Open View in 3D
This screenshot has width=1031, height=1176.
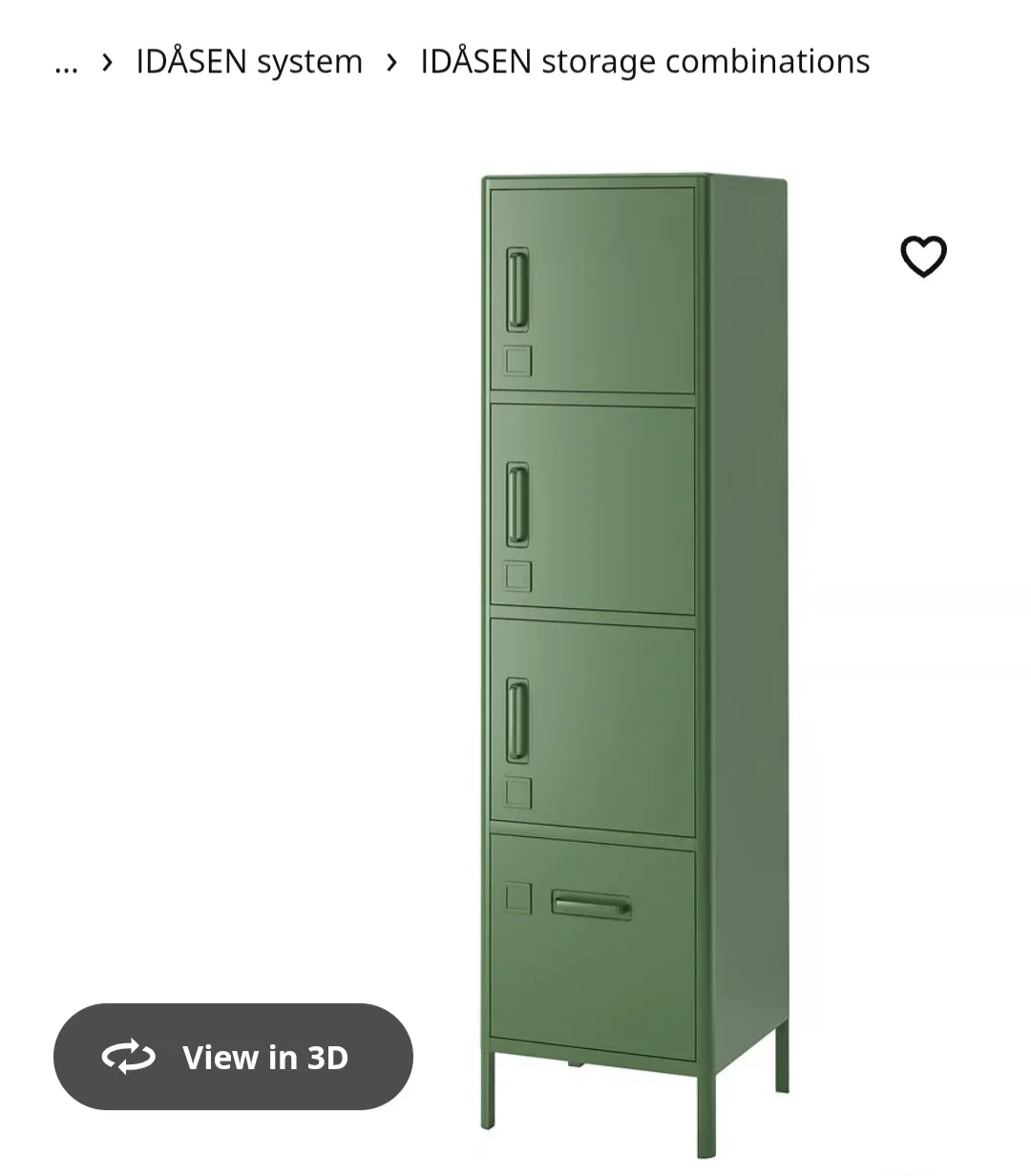[233, 1057]
